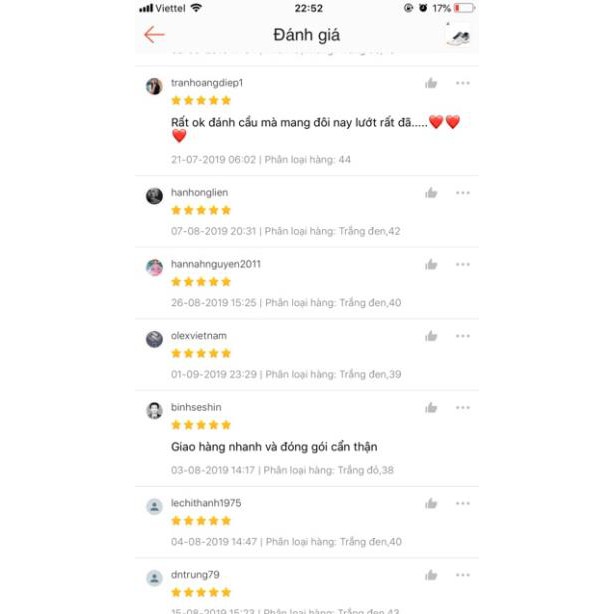Open more options for dntrung79's review

click(462, 576)
